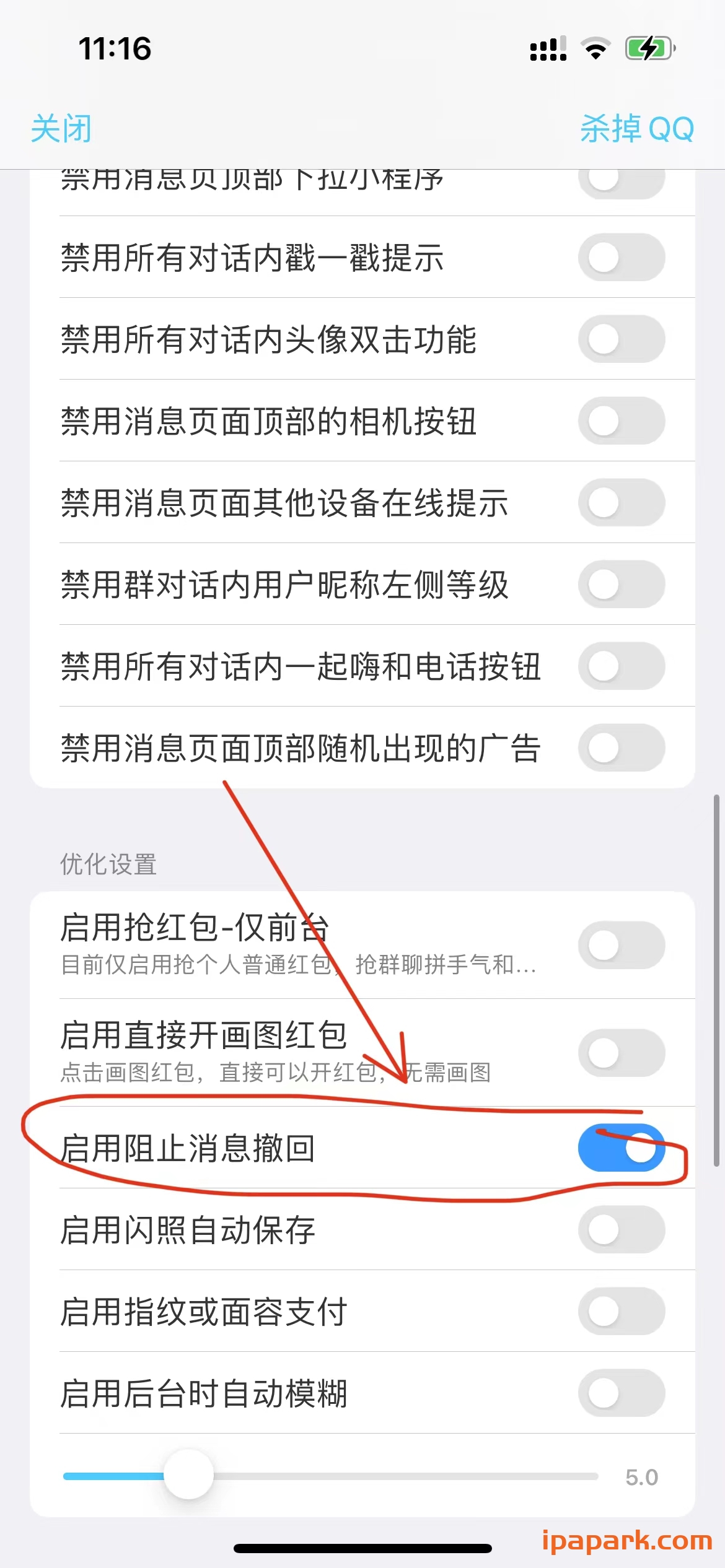The height and width of the screenshot is (1568, 725).
Task: Toggle 禁用所有对话内头像双击功能
Action: [622, 339]
